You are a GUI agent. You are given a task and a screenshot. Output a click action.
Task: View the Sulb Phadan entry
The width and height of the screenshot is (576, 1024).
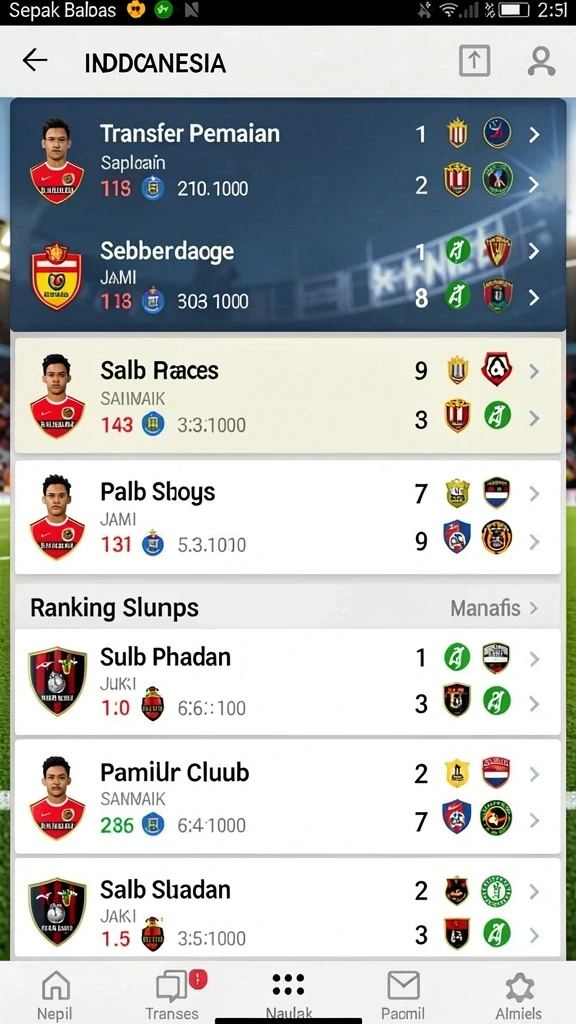coord(288,682)
